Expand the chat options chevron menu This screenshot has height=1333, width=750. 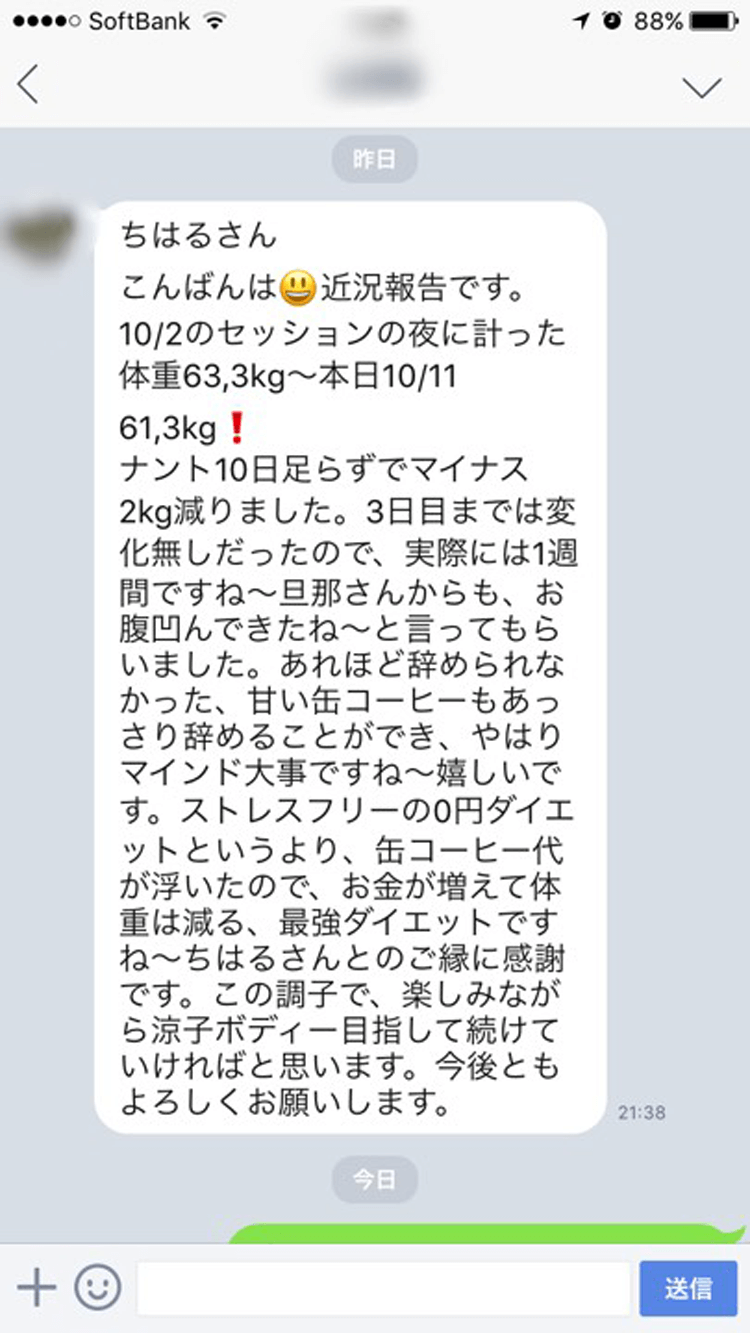point(702,87)
